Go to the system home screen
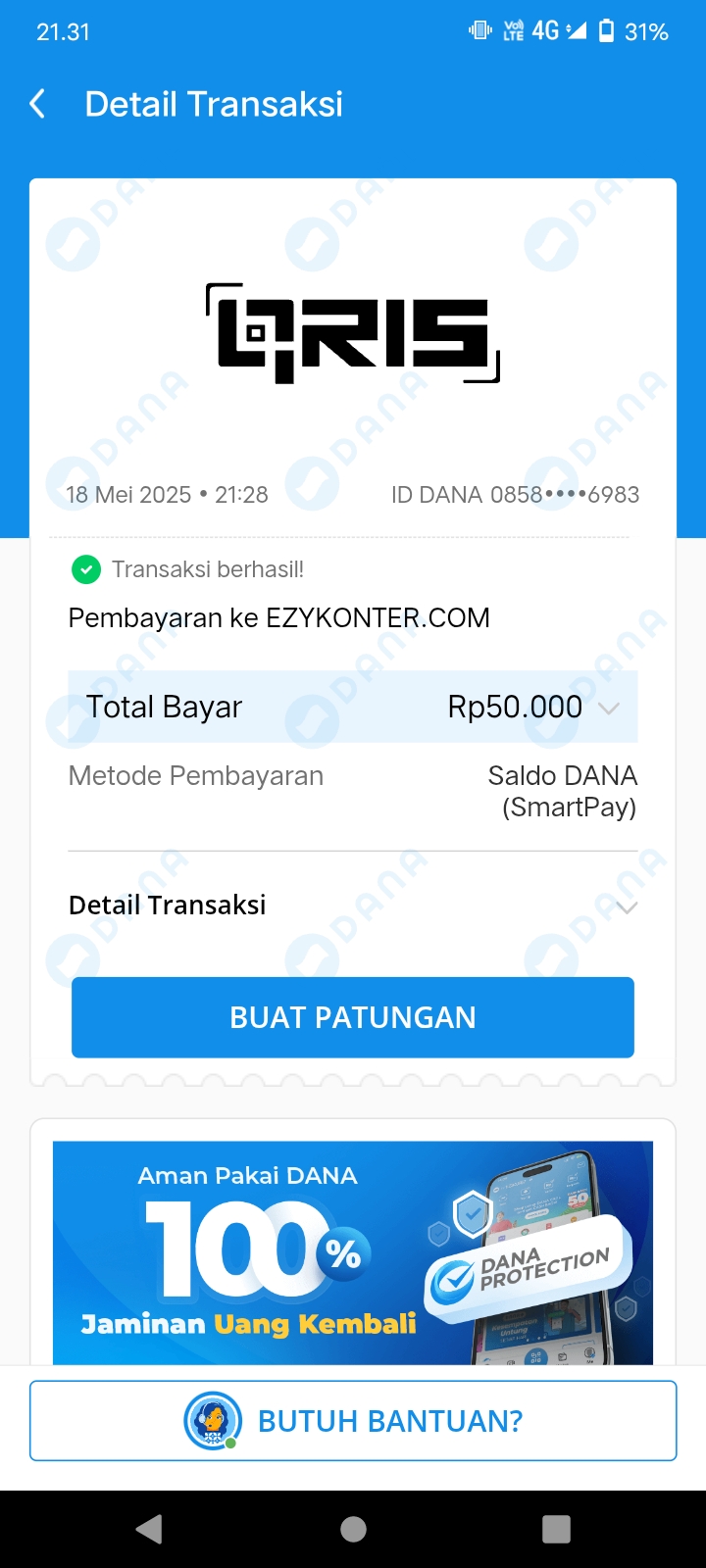706x1568 pixels. [353, 1529]
